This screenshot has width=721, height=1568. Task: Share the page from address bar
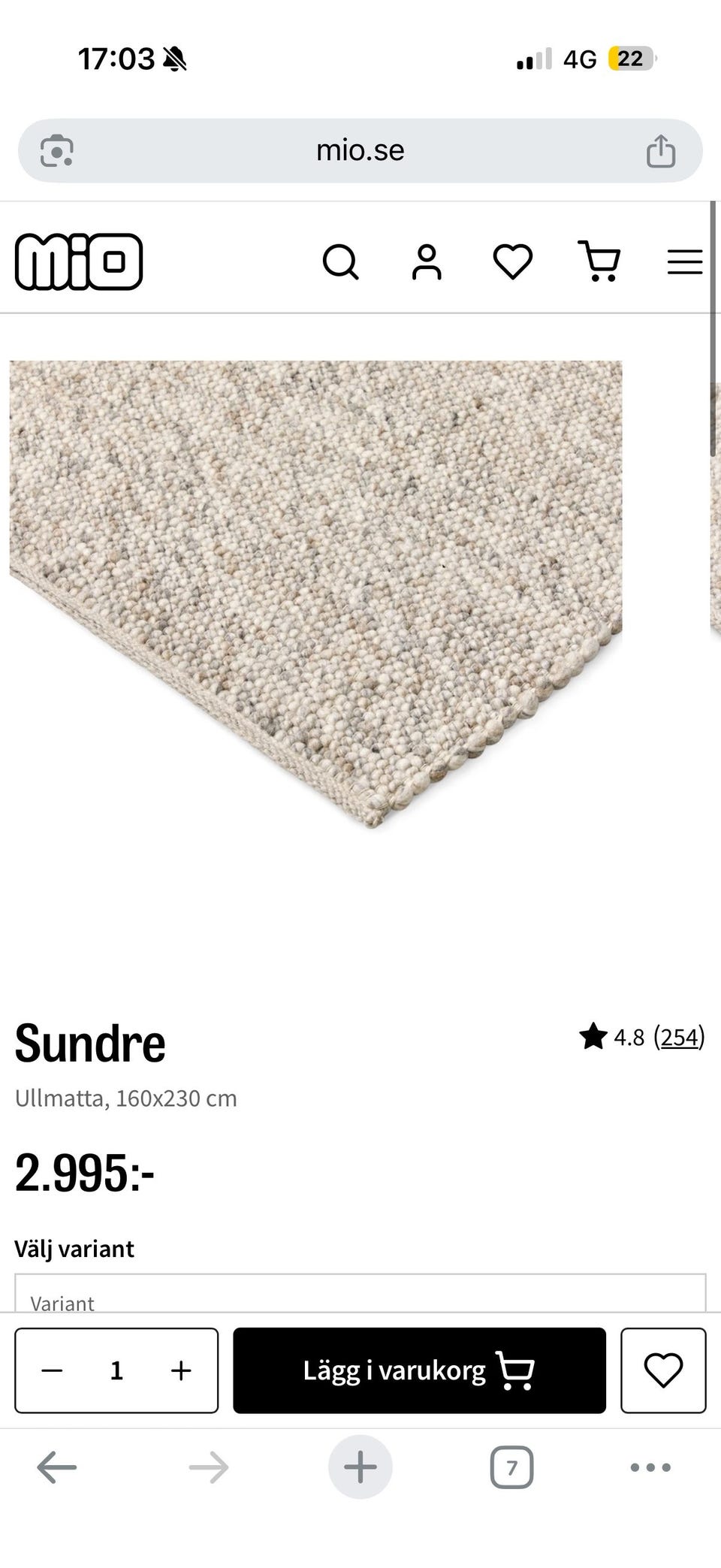click(x=661, y=150)
